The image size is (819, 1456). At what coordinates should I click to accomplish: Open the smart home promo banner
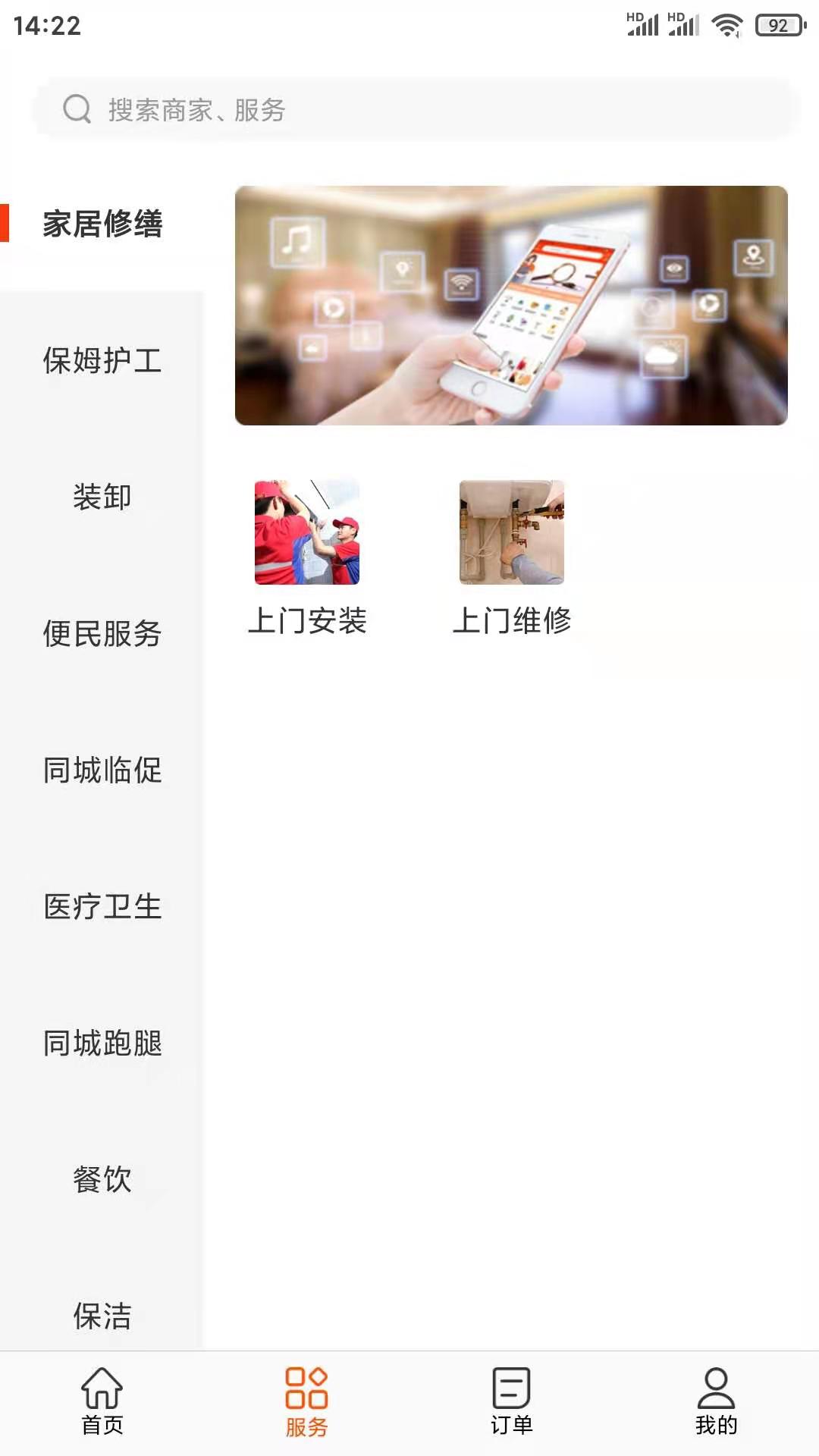pyautogui.click(x=511, y=306)
